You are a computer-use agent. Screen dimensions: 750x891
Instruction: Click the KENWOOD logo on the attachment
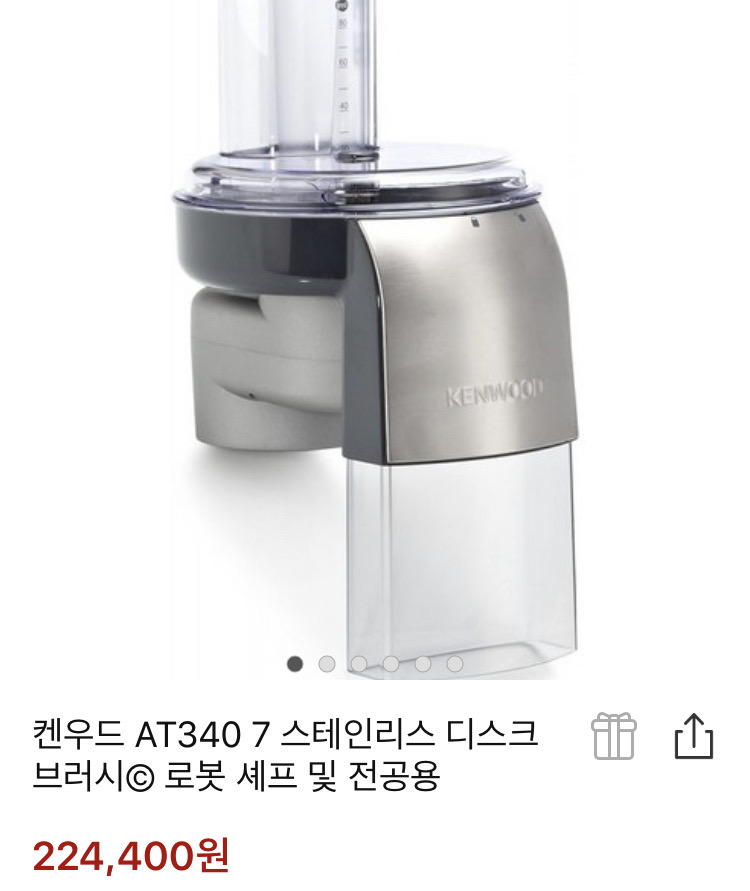coord(494,391)
